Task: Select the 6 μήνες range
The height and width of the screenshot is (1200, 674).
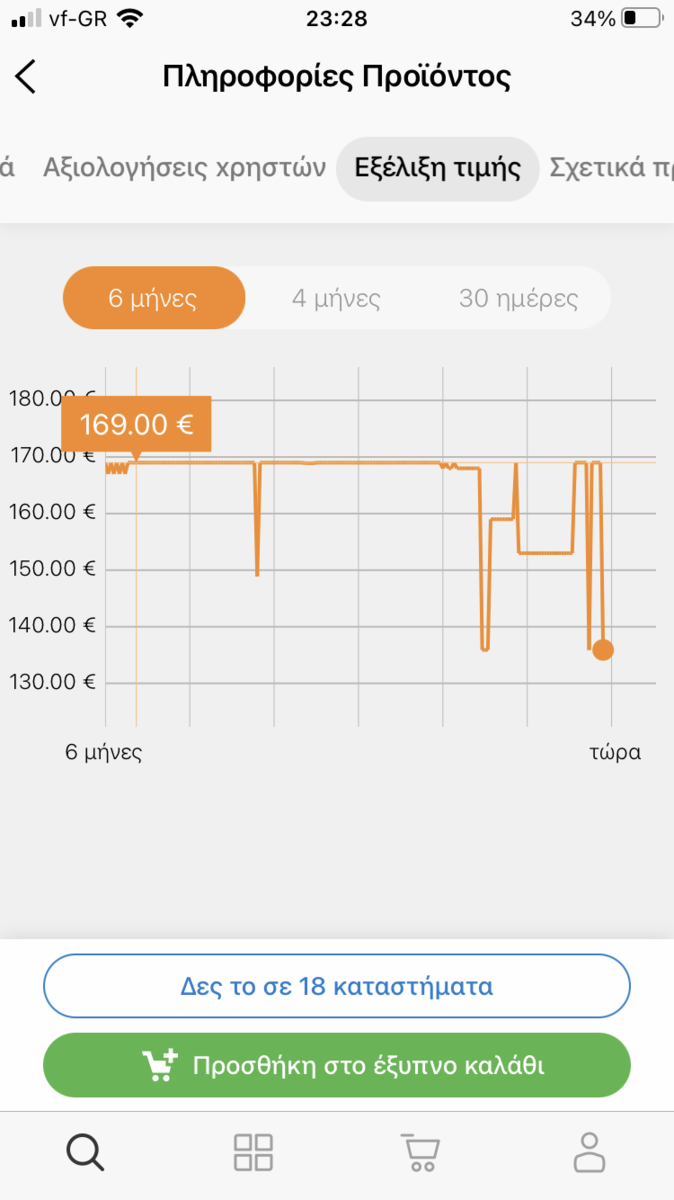Action: [x=153, y=298]
